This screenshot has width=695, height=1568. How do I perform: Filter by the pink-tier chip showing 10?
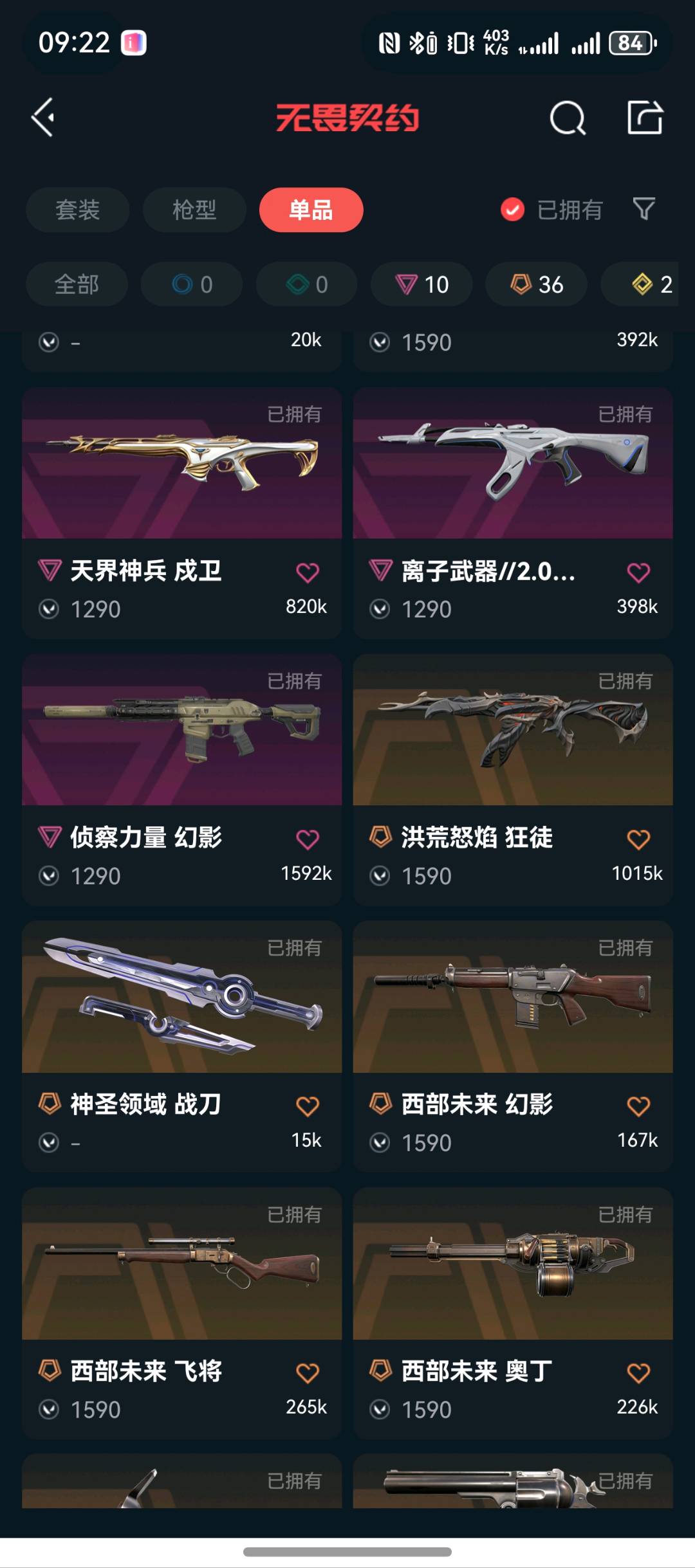point(422,284)
